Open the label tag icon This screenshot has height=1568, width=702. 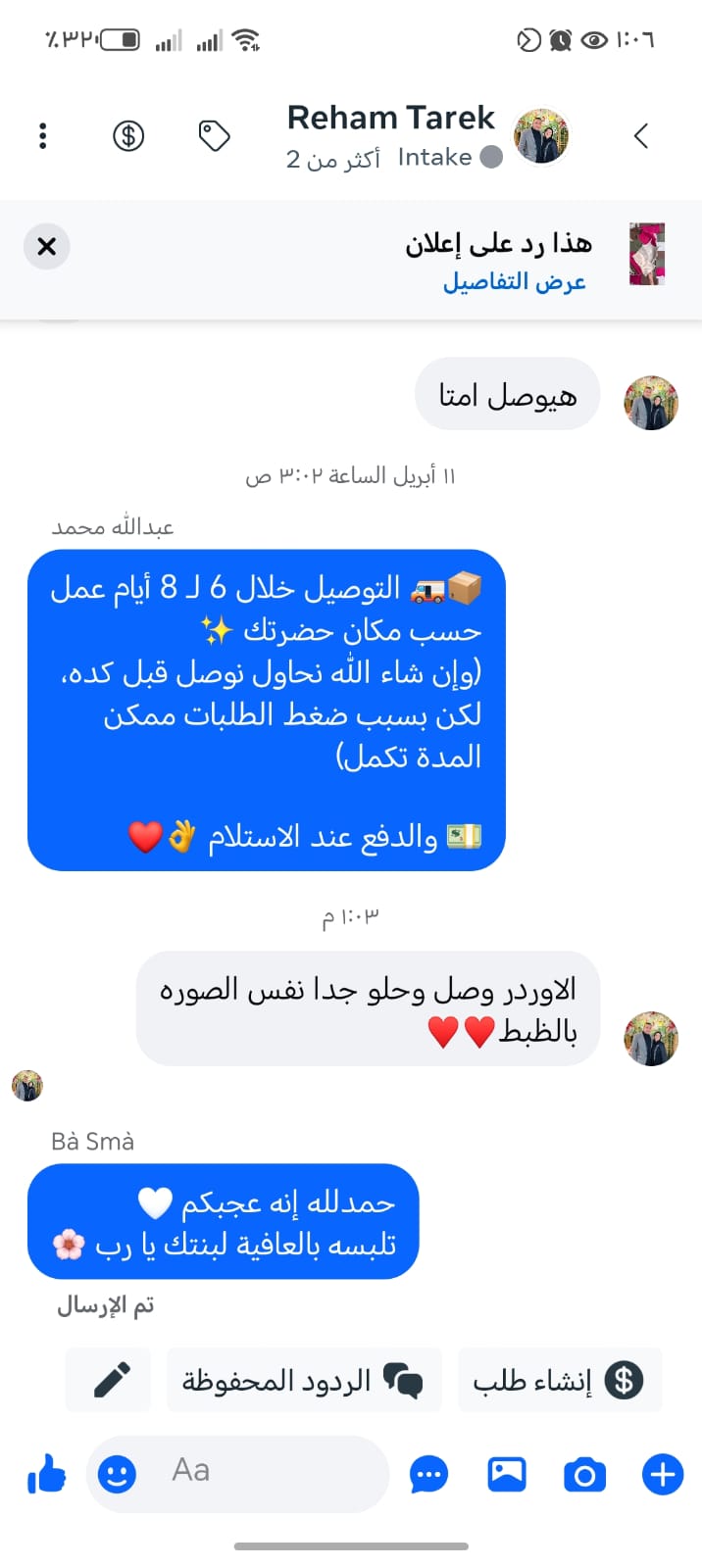click(214, 135)
